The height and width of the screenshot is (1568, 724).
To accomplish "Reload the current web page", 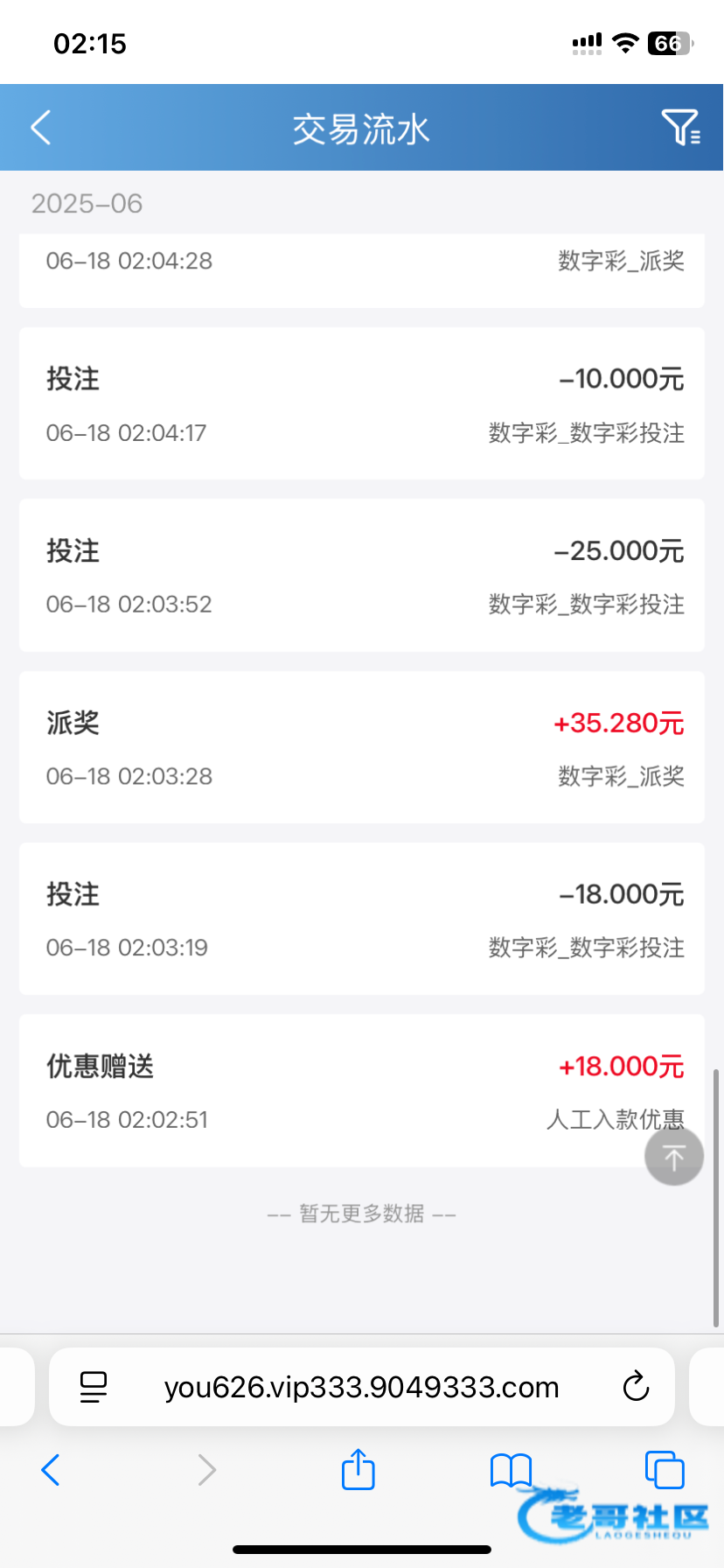I will [x=636, y=1387].
